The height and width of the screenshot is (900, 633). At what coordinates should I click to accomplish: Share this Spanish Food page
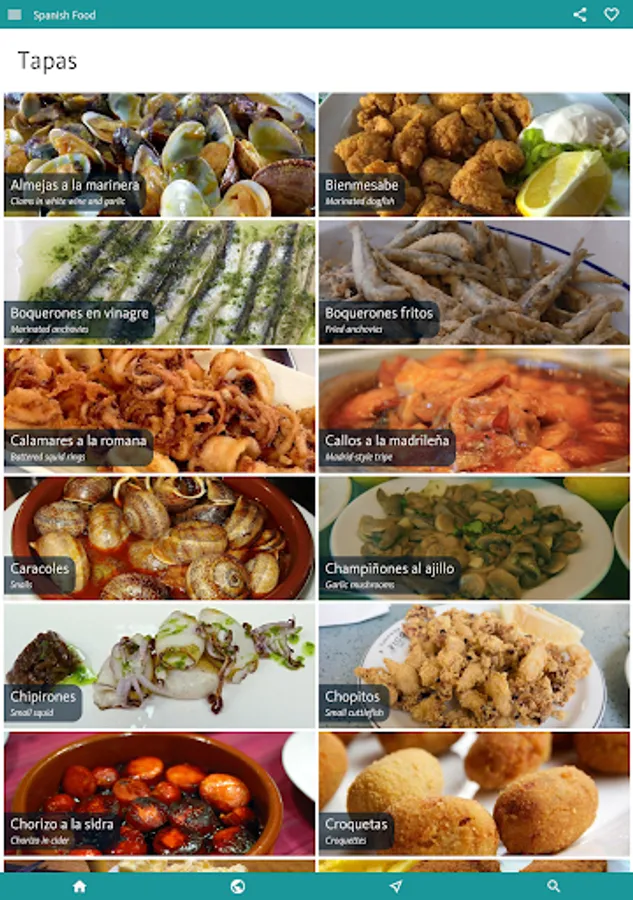tap(580, 14)
